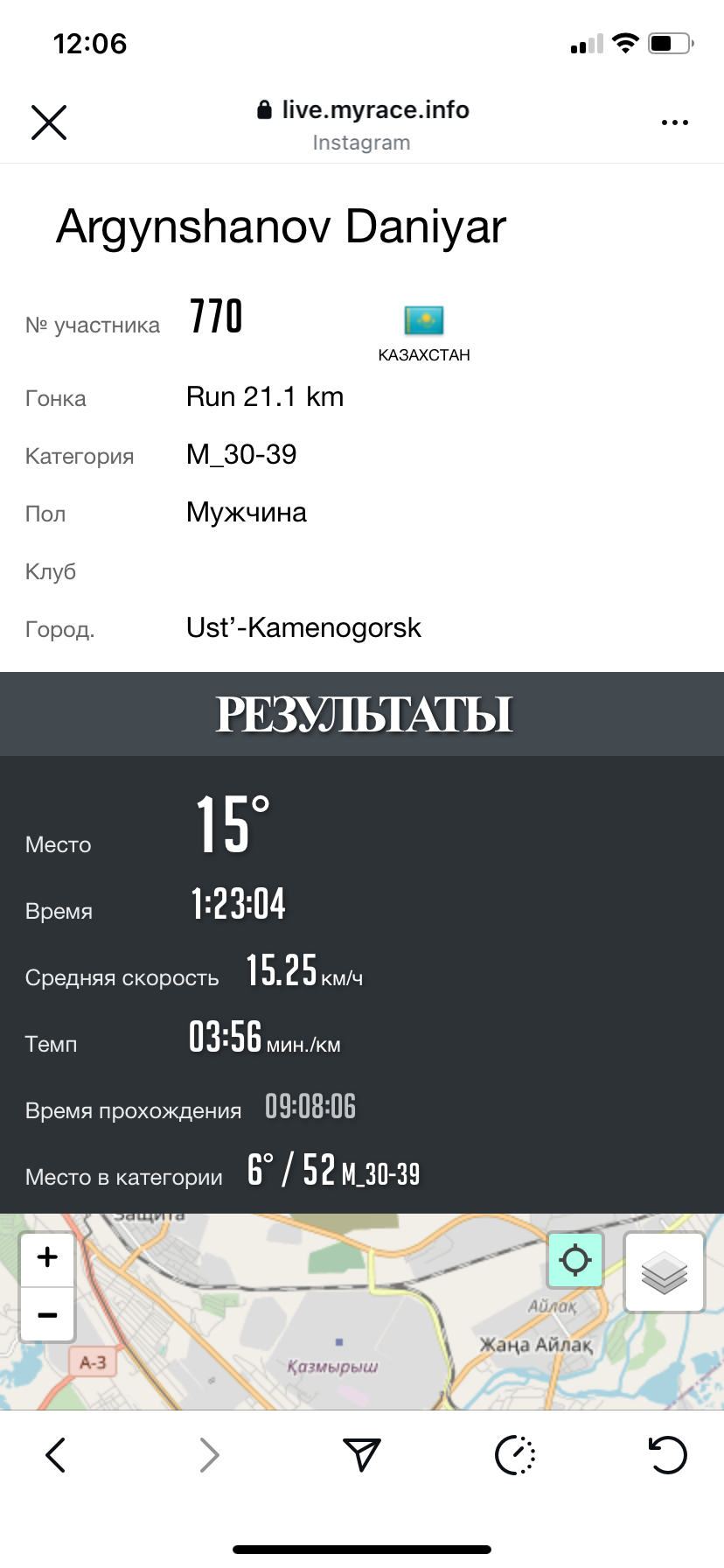Open the map layers selector
Viewport: 724px width, 1568px height.
click(x=664, y=1271)
